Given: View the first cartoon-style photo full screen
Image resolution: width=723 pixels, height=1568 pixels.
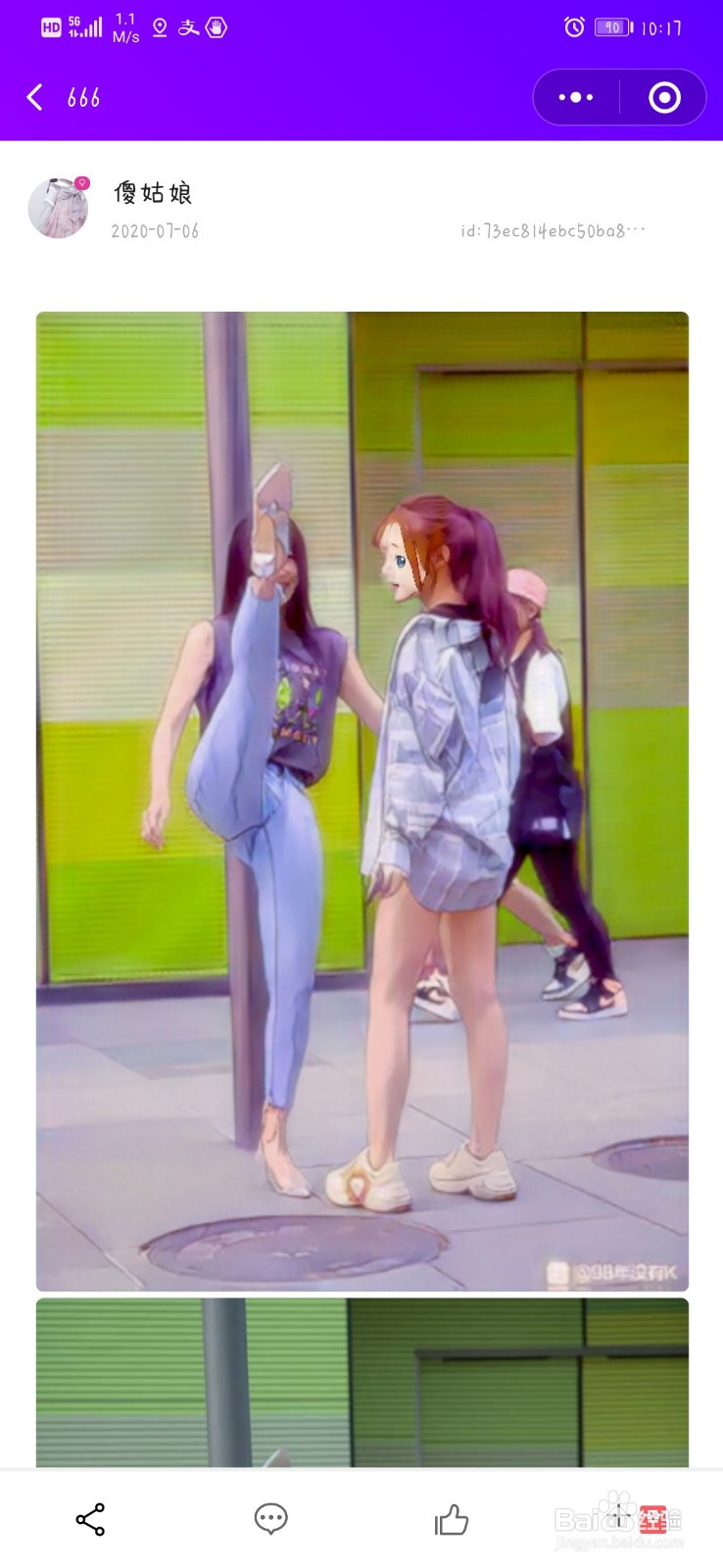Looking at the screenshot, I should coord(361,801).
